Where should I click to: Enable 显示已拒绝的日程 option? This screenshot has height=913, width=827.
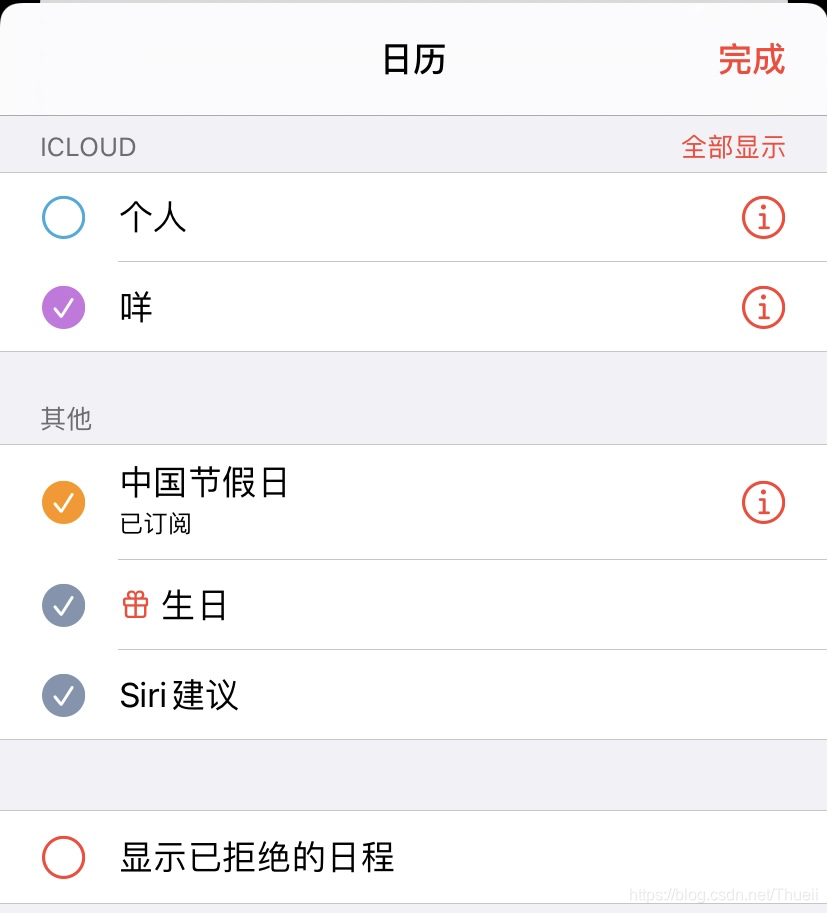click(x=63, y=857)
